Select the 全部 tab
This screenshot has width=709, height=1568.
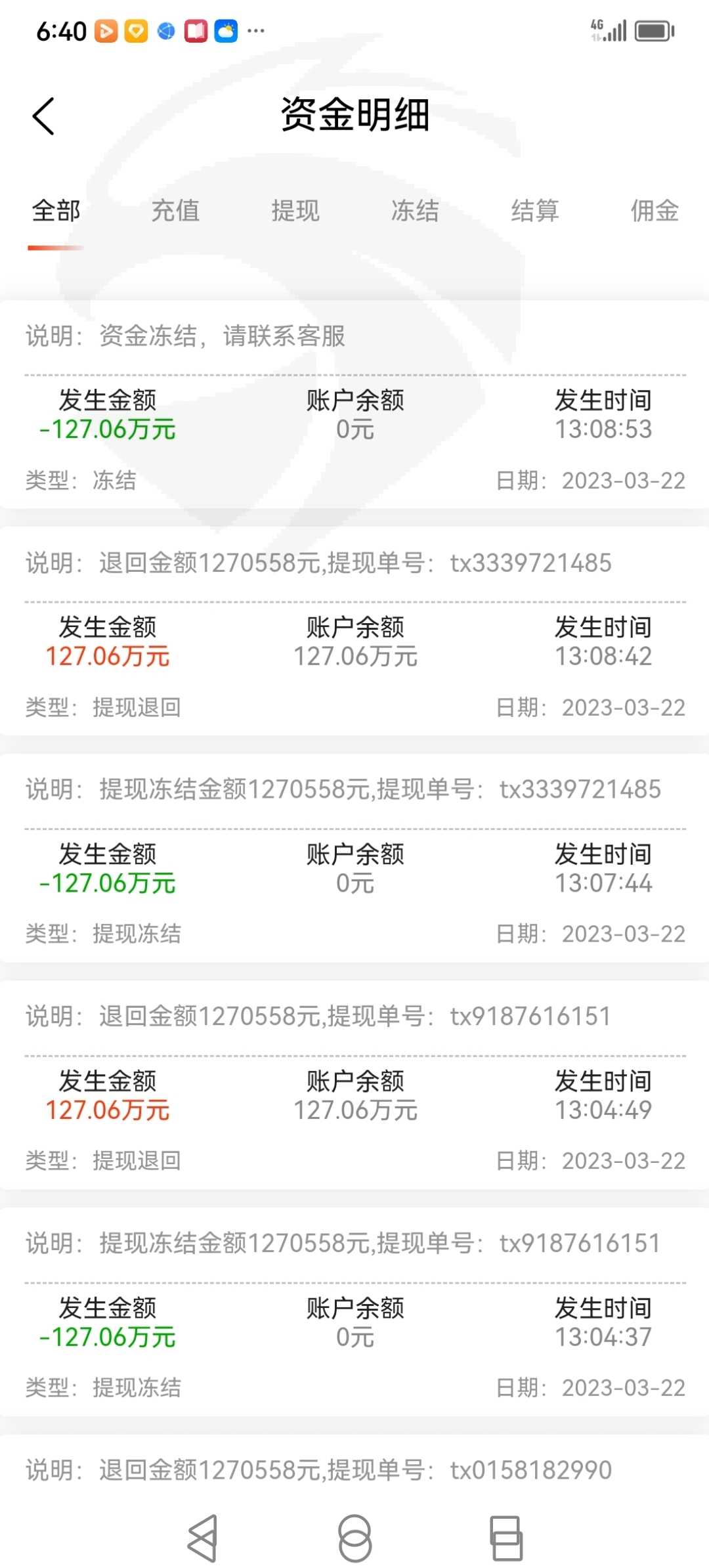[56, 211]
